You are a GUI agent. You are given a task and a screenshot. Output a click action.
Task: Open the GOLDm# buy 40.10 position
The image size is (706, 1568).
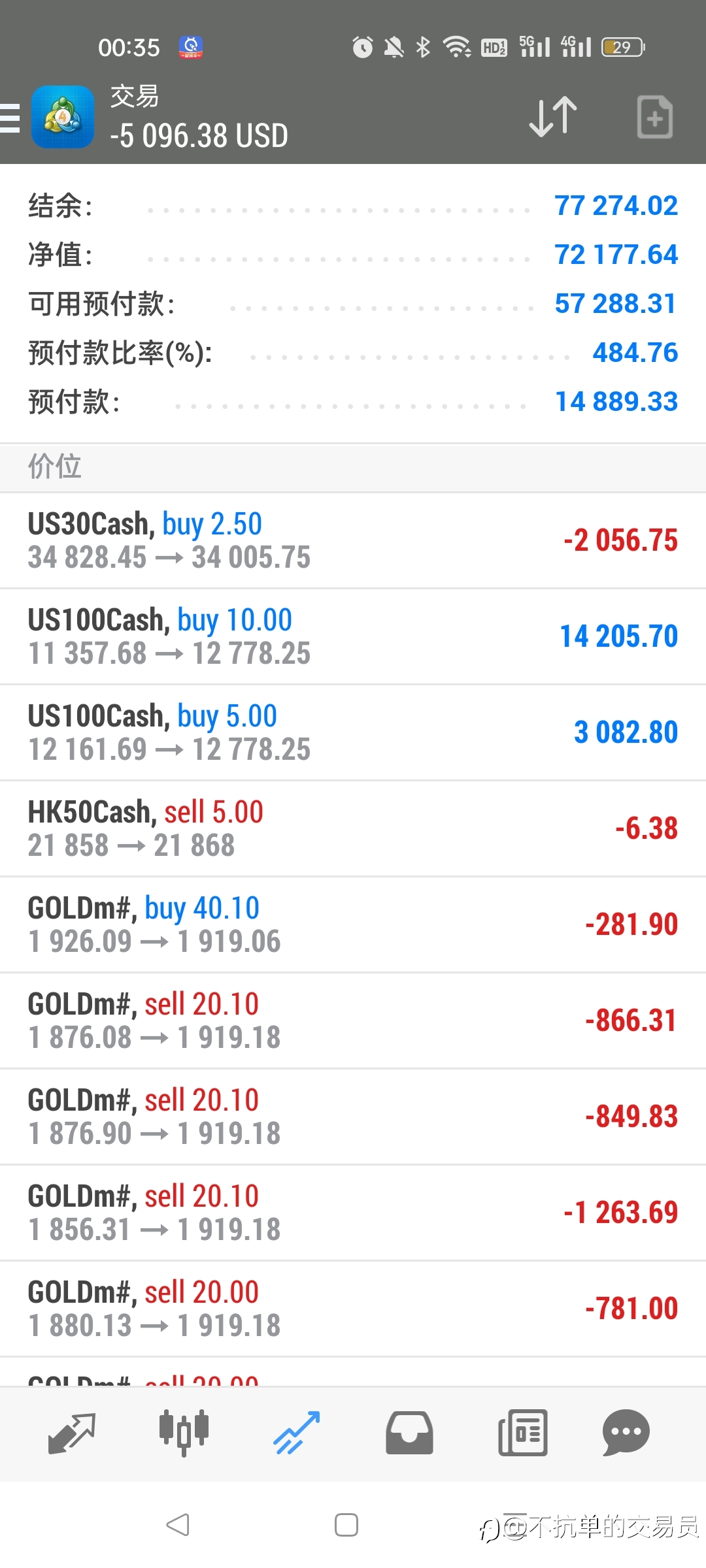point(353,924)
